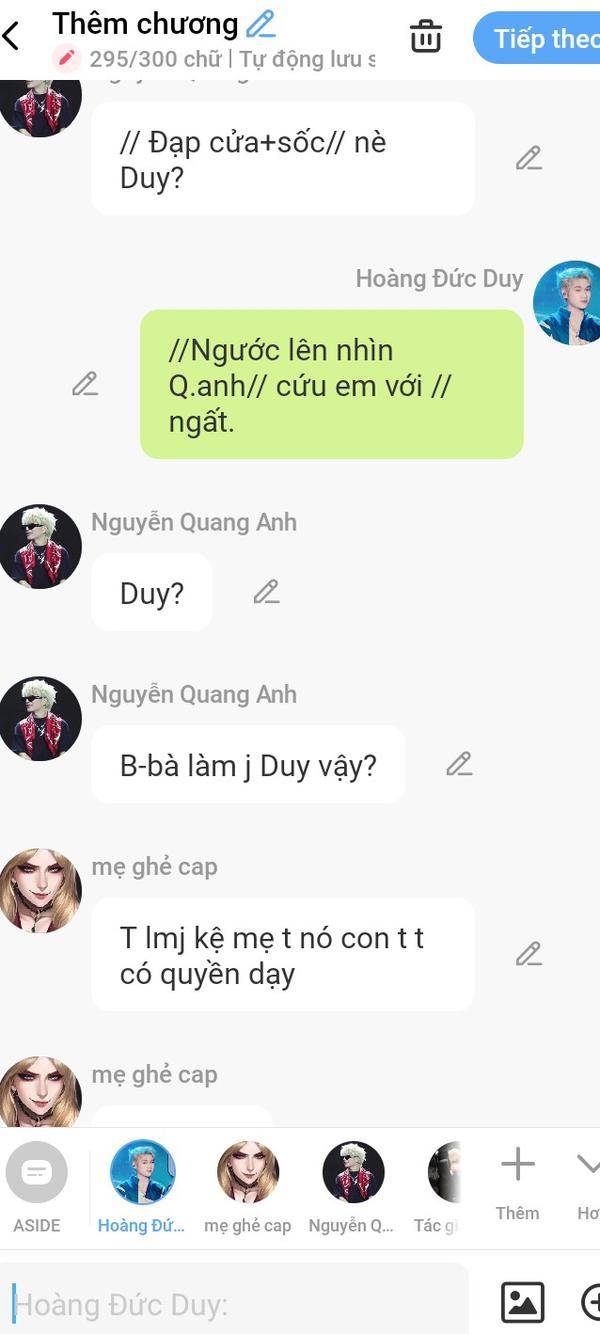The image size is (600, 1334).
Task: Choose character mẹ ghẻ cap as speaker
Action: [248, 1188]
